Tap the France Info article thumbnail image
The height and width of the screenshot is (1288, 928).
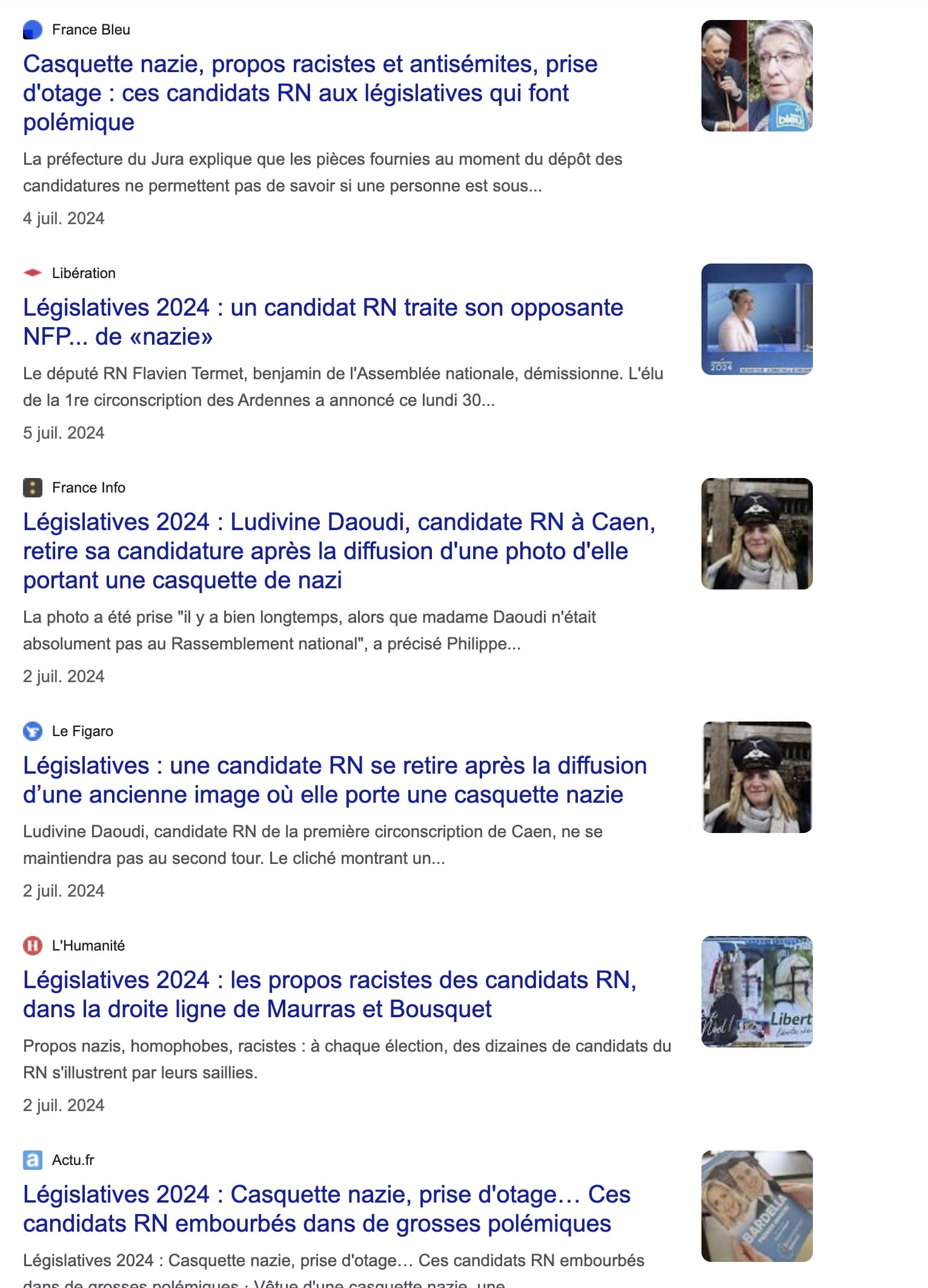[757, 534]
